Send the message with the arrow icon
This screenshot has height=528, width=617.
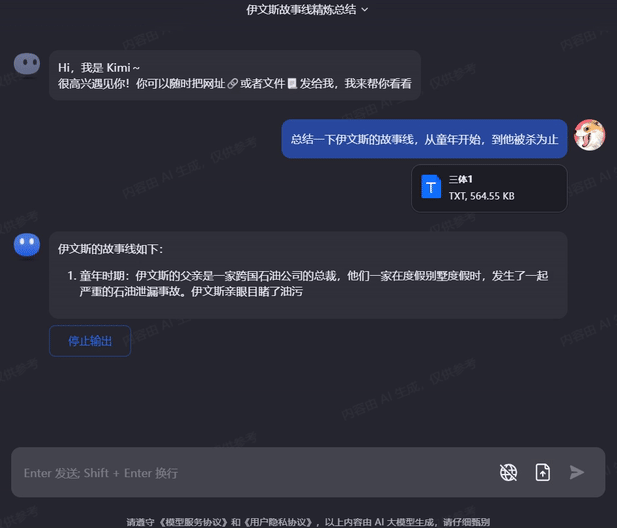[x=577, y=472]
